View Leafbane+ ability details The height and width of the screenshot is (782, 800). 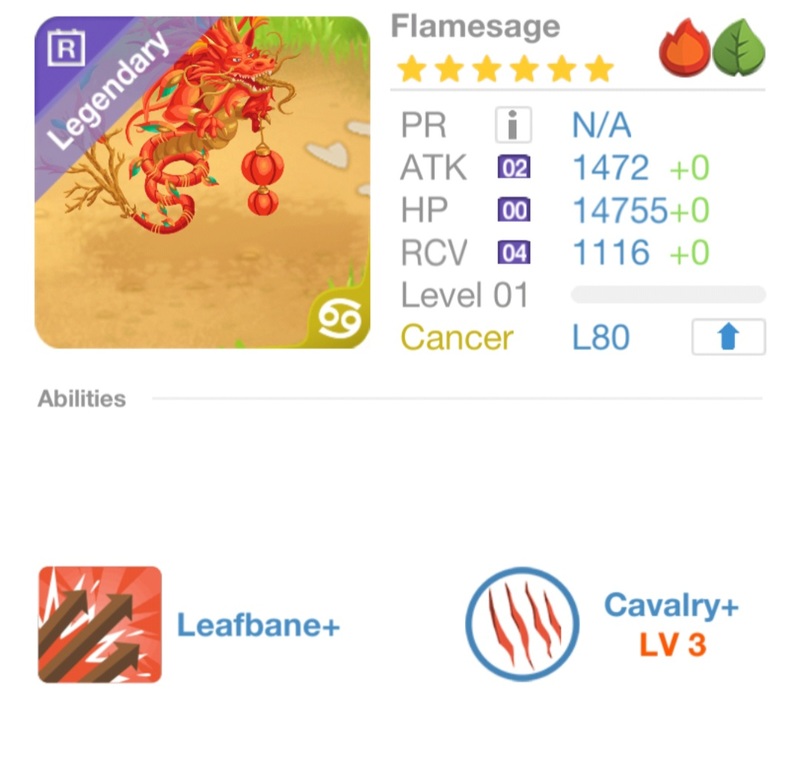(x=100, y=625)
